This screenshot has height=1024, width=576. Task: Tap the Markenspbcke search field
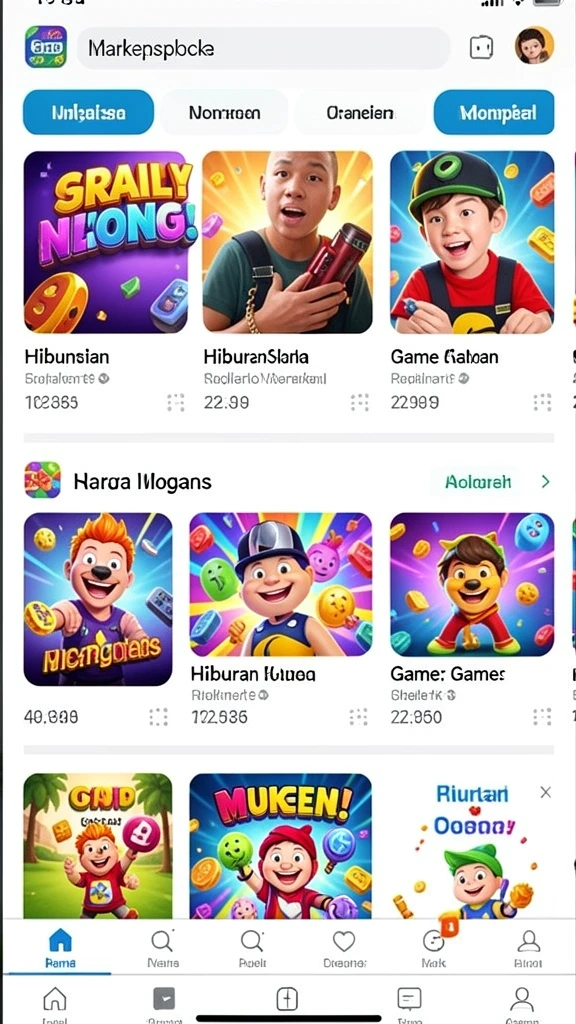(x=263, y=48)
